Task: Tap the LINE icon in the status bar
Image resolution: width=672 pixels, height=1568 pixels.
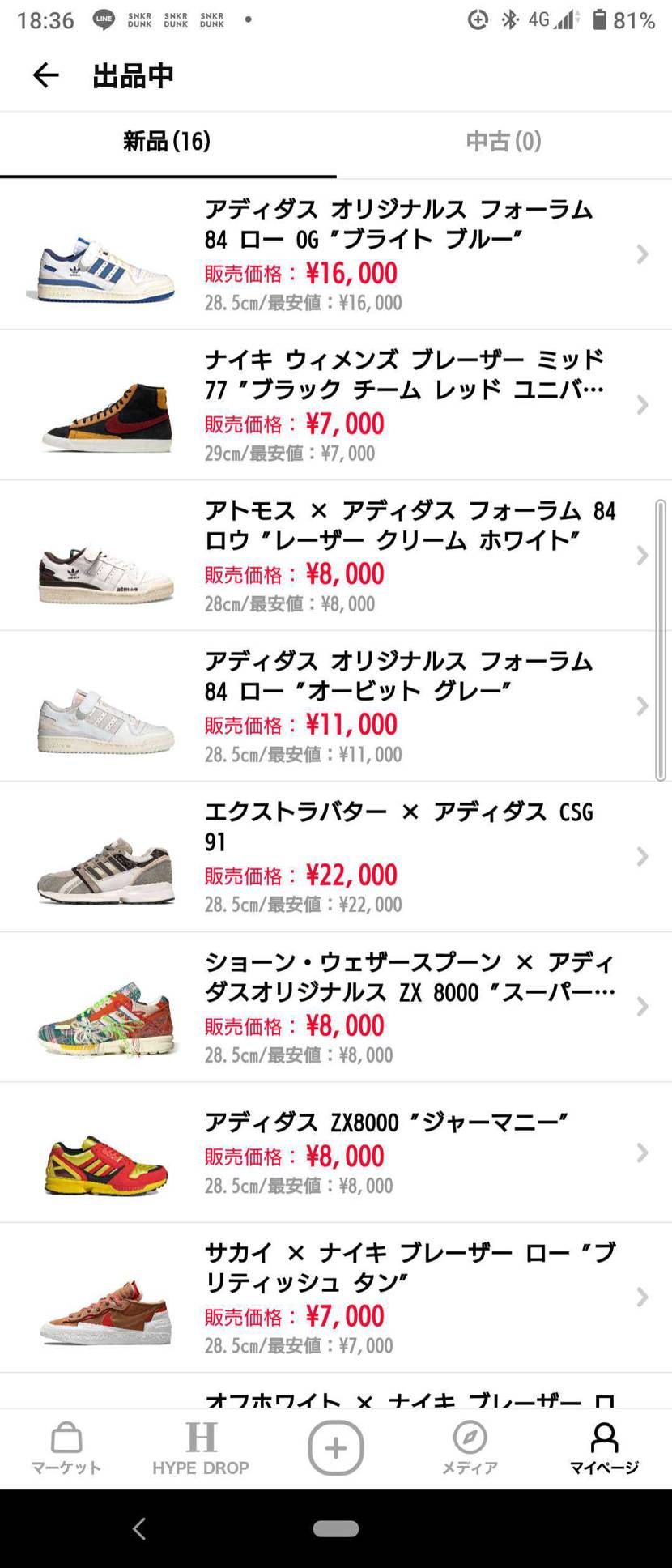Action: 104,18
